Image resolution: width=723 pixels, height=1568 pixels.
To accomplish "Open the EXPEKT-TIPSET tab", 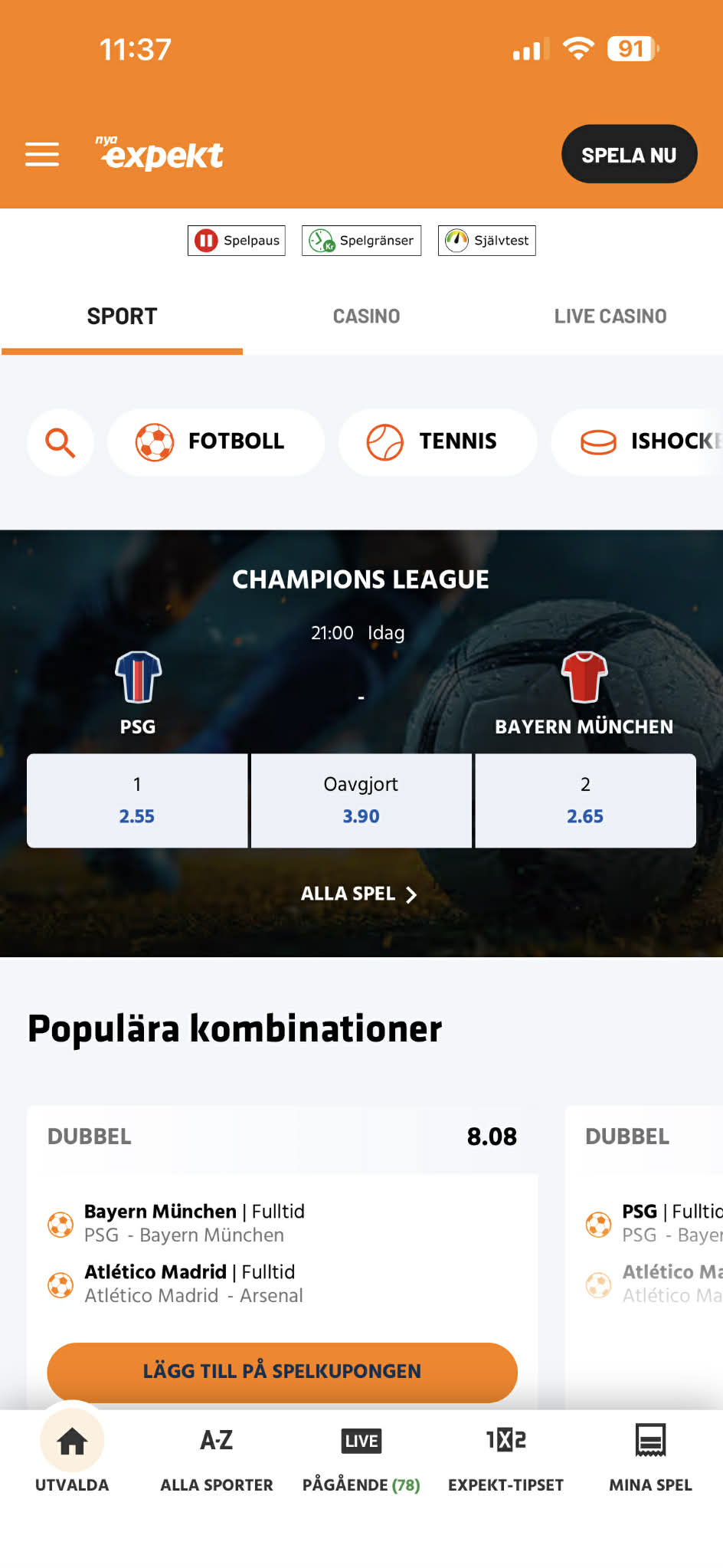I will (505, 1458).
